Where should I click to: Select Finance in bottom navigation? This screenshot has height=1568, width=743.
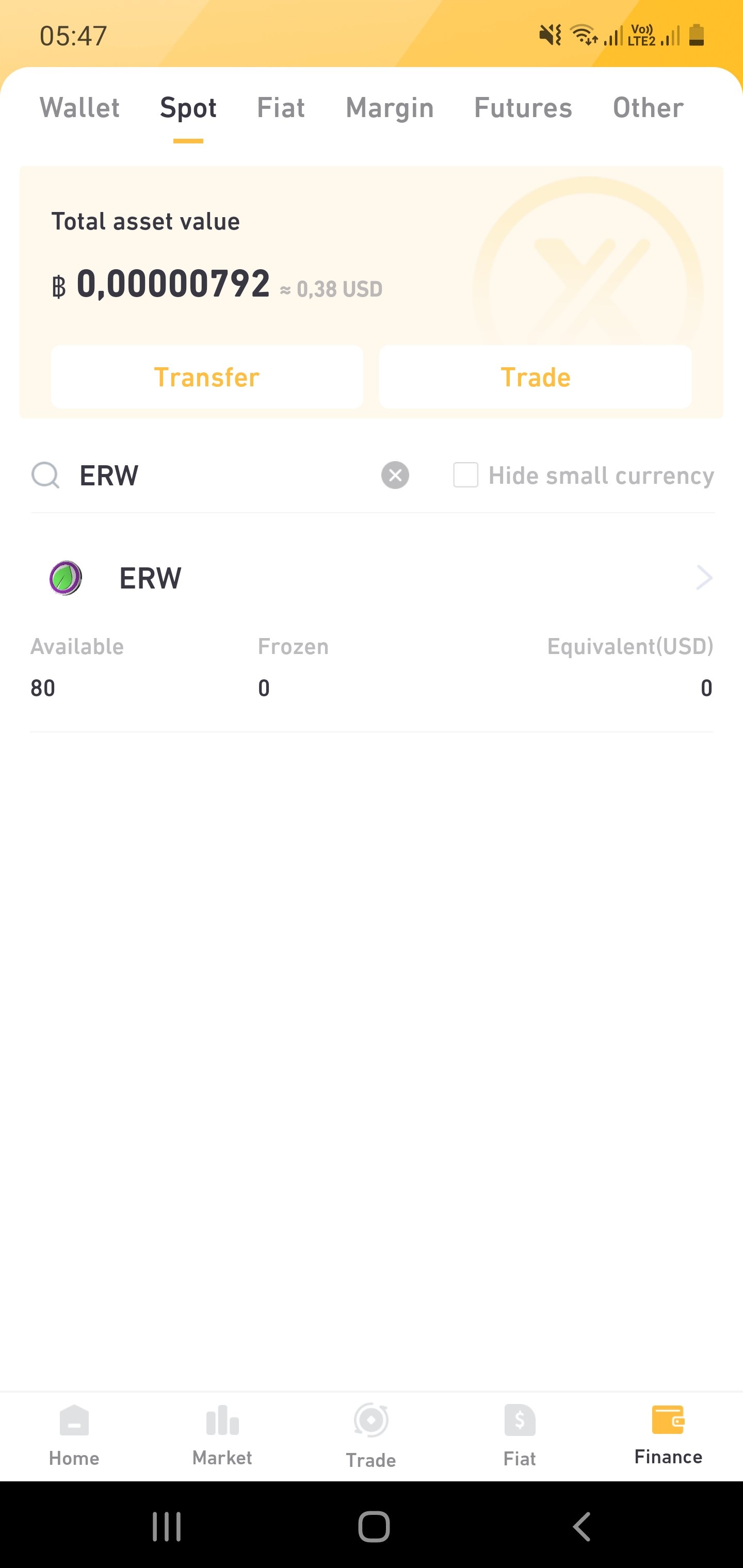point(668,1436)
